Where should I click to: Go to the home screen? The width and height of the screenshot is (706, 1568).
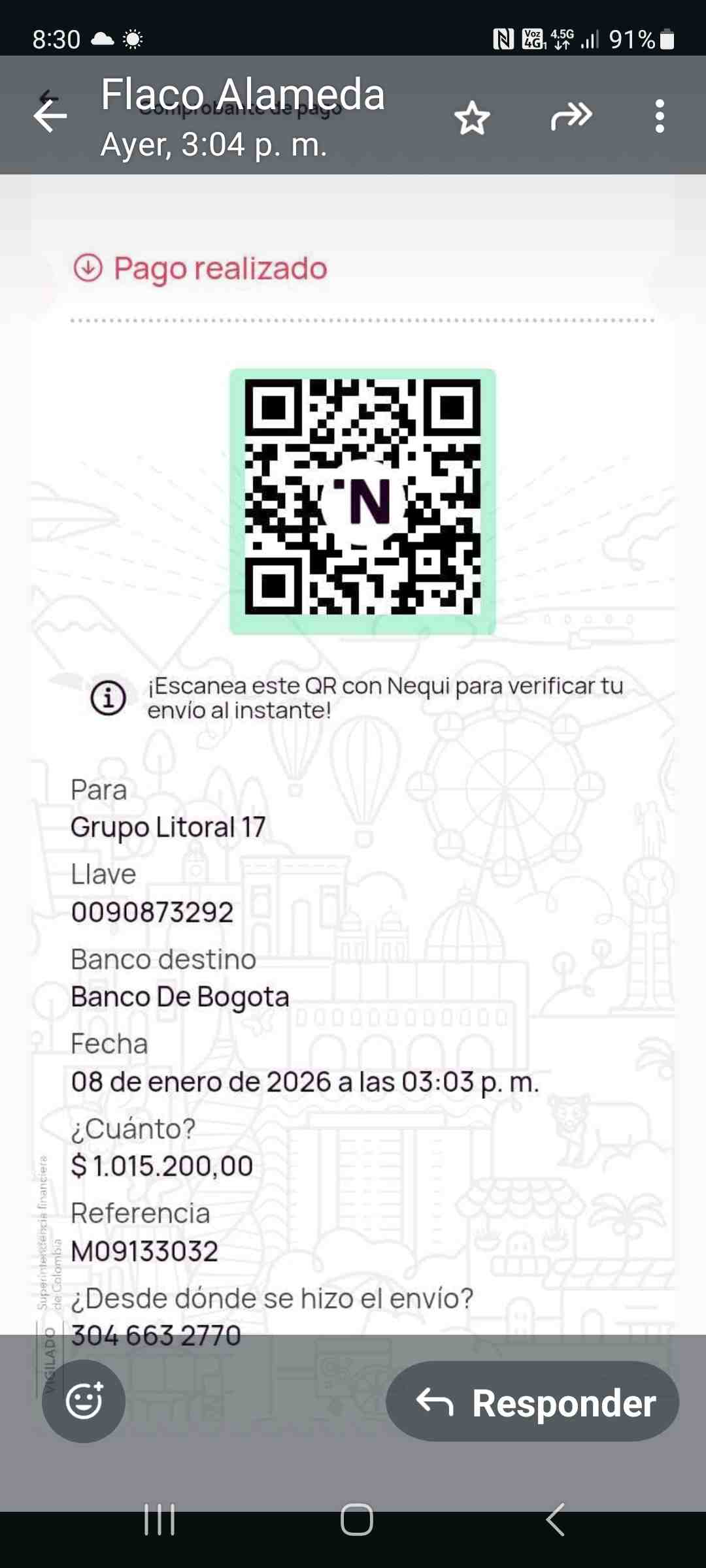click(x=357, y=1520)
